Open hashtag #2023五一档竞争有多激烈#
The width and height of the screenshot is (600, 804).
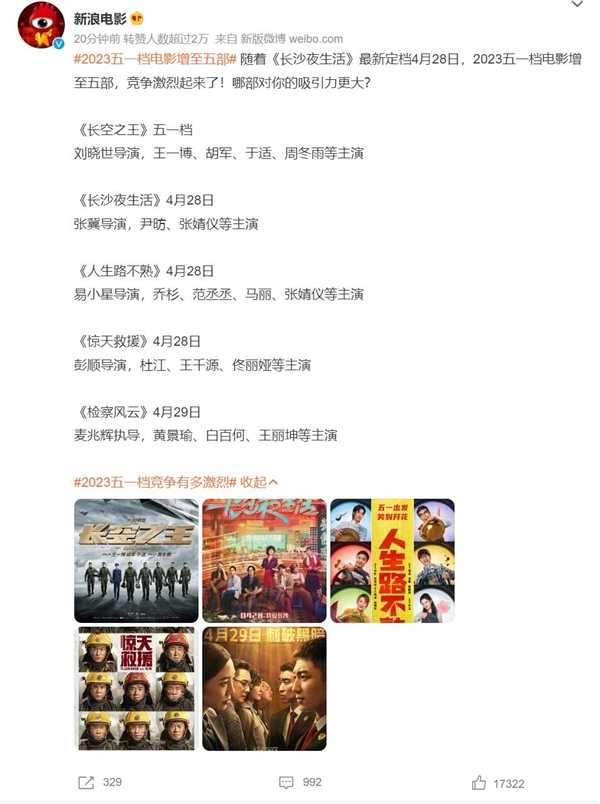(x=155, y=481)
